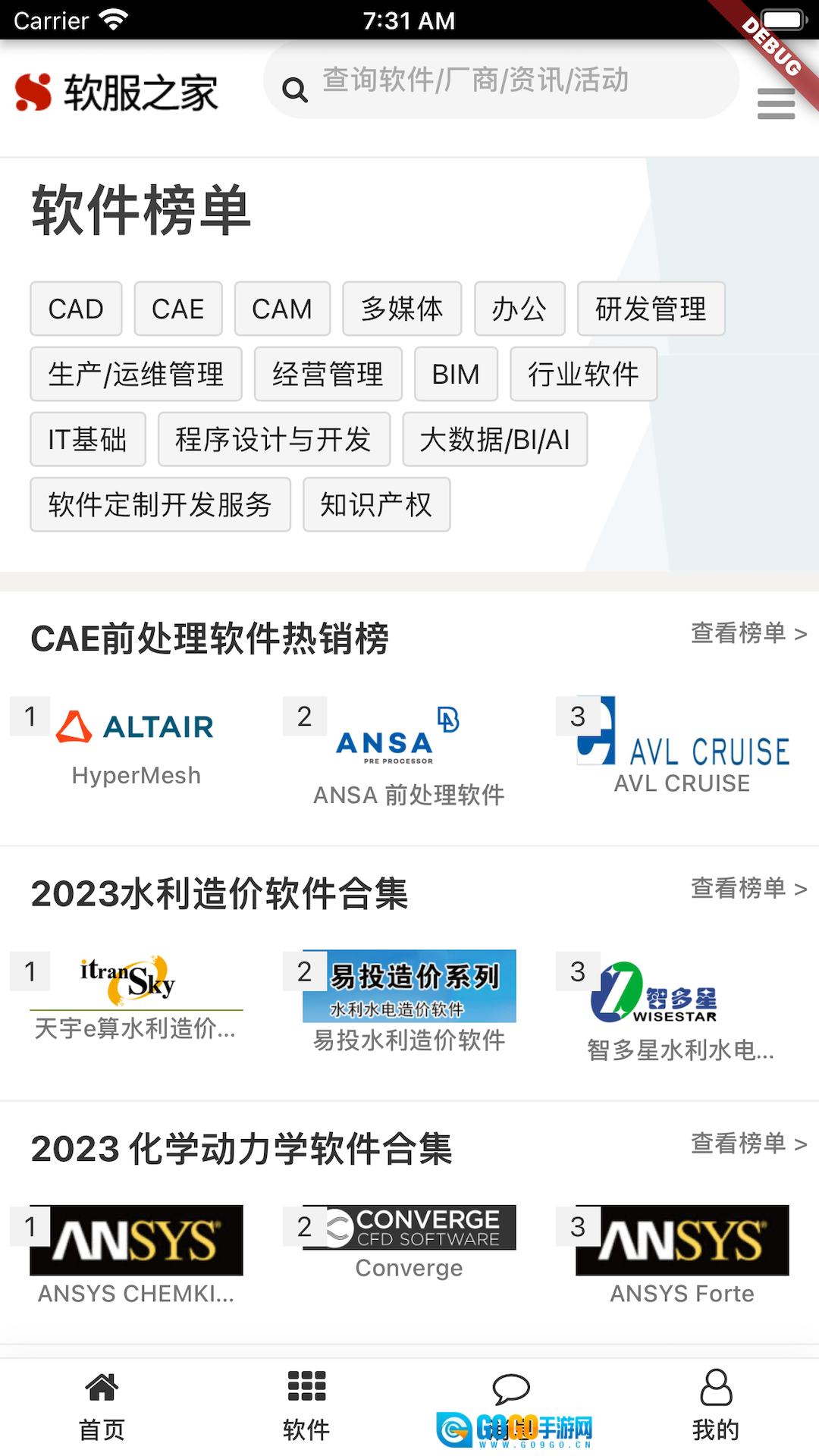Image resolution: width=819 pixels, height=1456 pixels.
Task: Go to the 首页 tab
Action: coord(102,1405)
